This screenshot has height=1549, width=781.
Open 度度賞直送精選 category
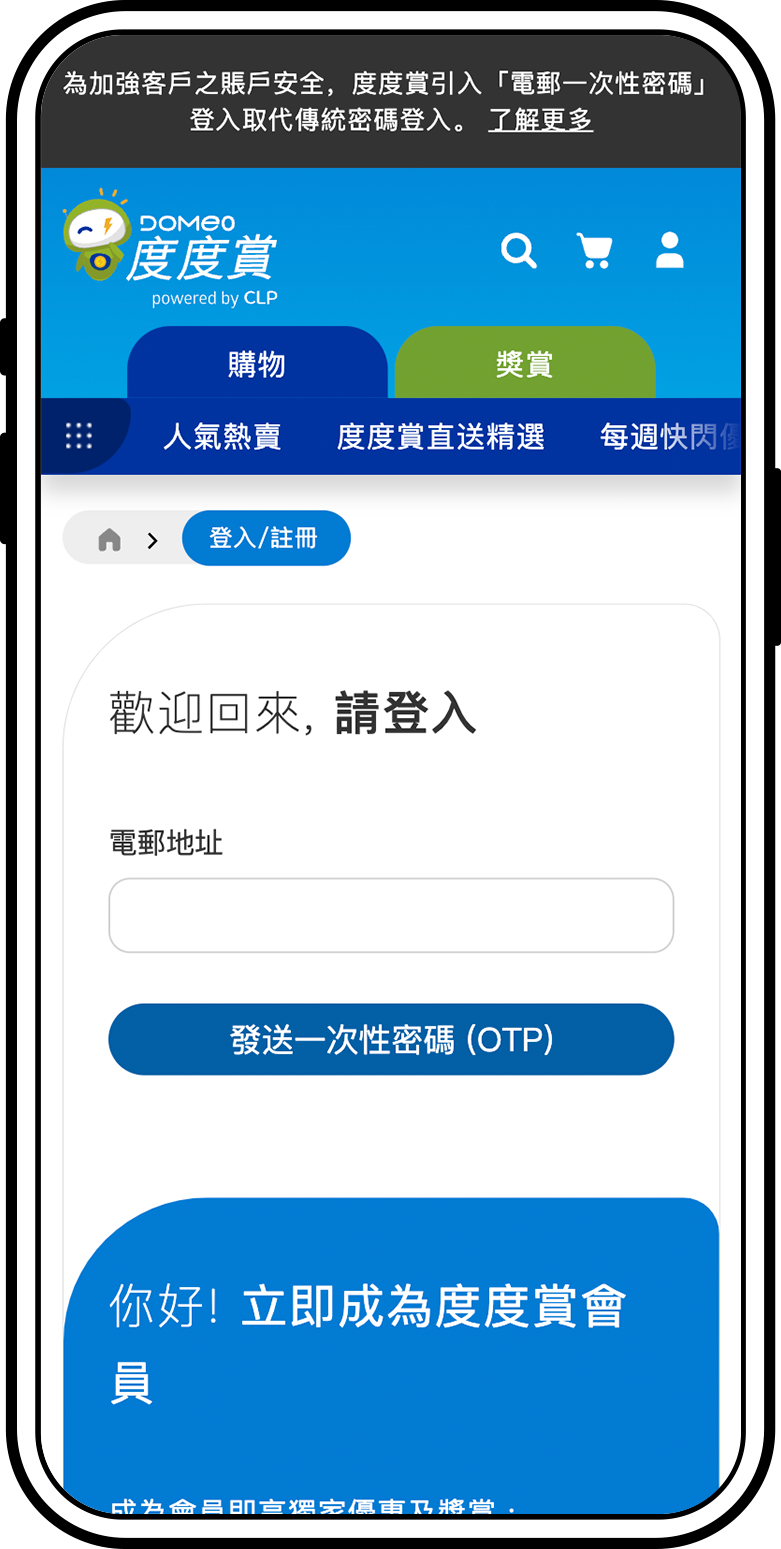tap(440, 437)
